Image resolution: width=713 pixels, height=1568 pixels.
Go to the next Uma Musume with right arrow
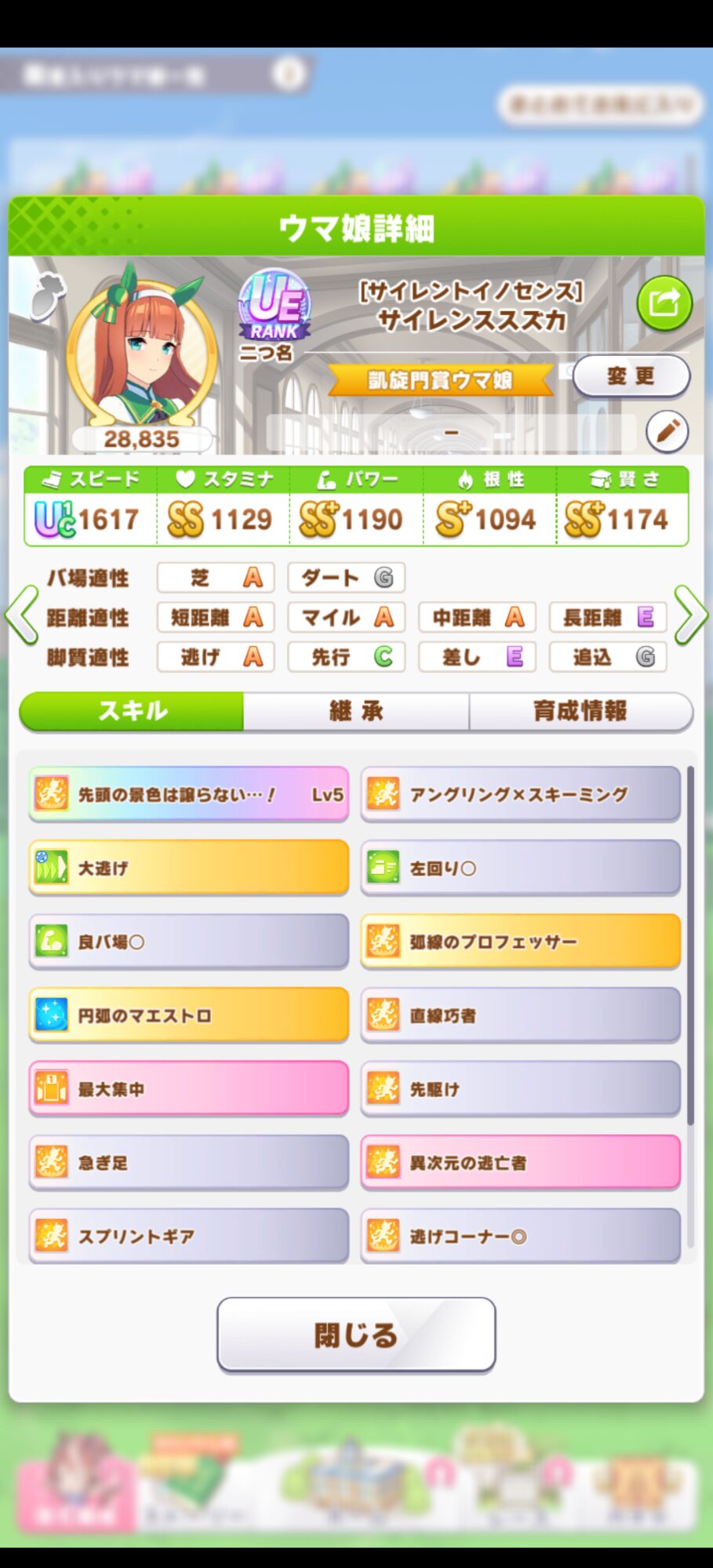coord(690,615)
